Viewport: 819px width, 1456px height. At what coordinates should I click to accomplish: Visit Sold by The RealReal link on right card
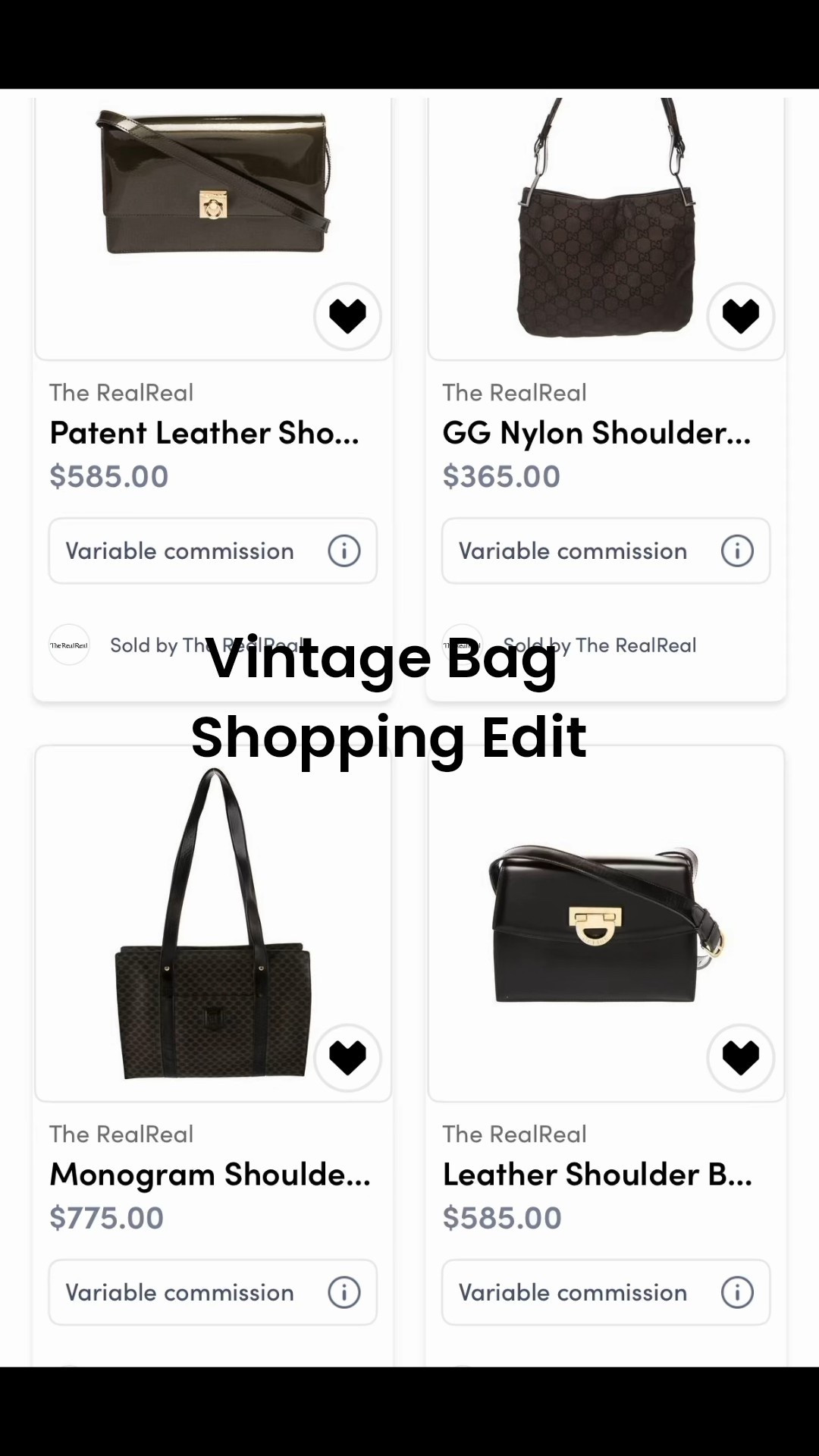600,645
